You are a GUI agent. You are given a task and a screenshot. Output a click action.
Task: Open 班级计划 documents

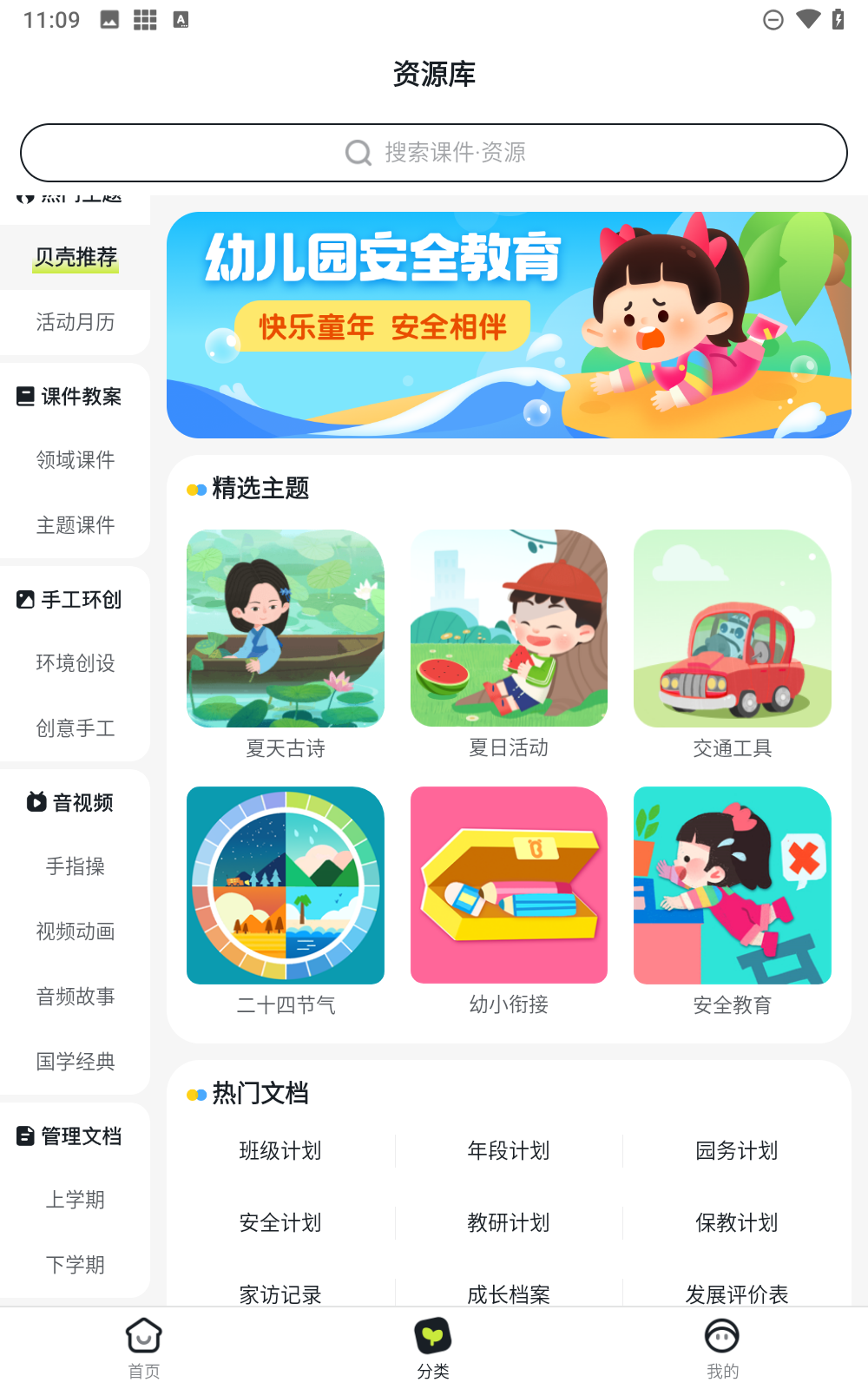[280, 1151]
